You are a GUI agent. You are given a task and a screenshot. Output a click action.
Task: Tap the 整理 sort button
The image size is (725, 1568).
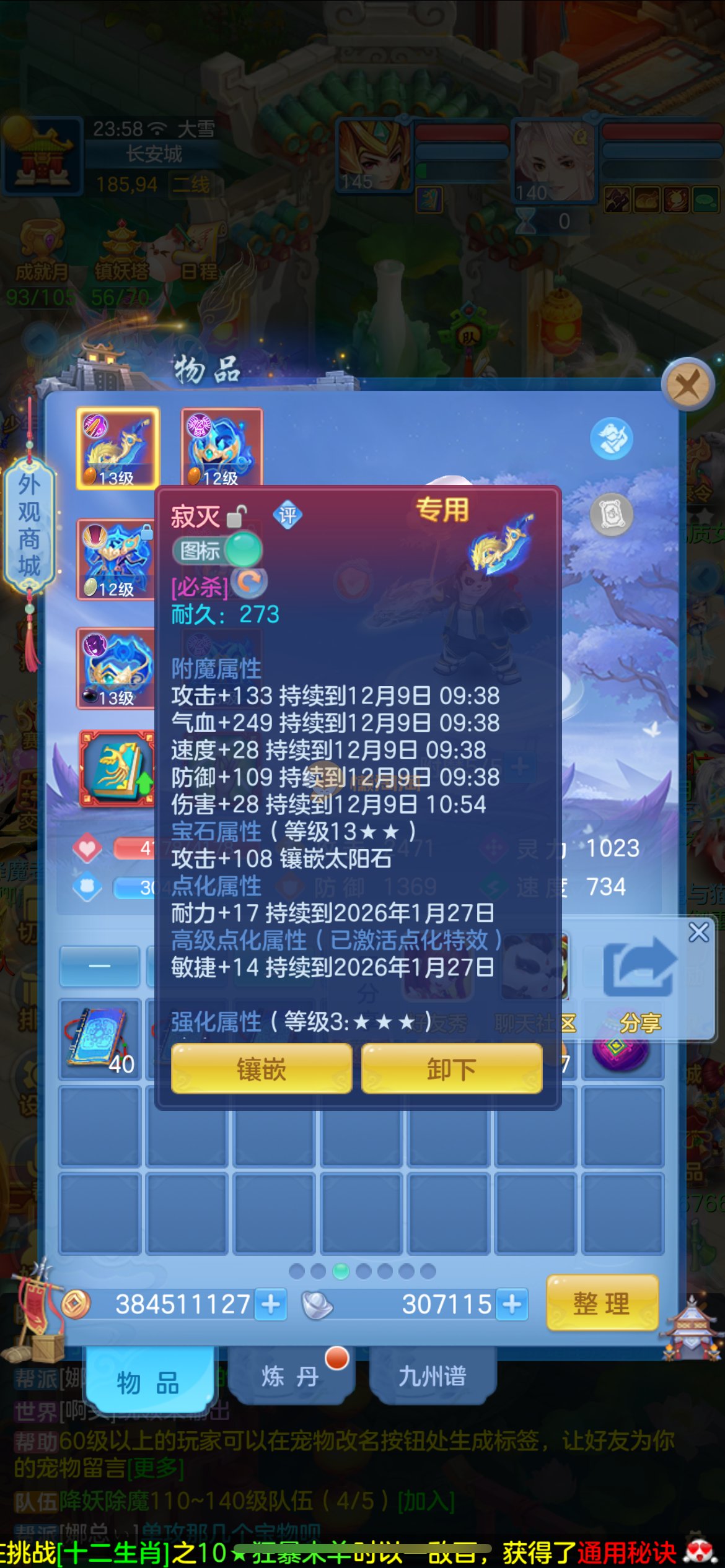(x=601, y=1304)
